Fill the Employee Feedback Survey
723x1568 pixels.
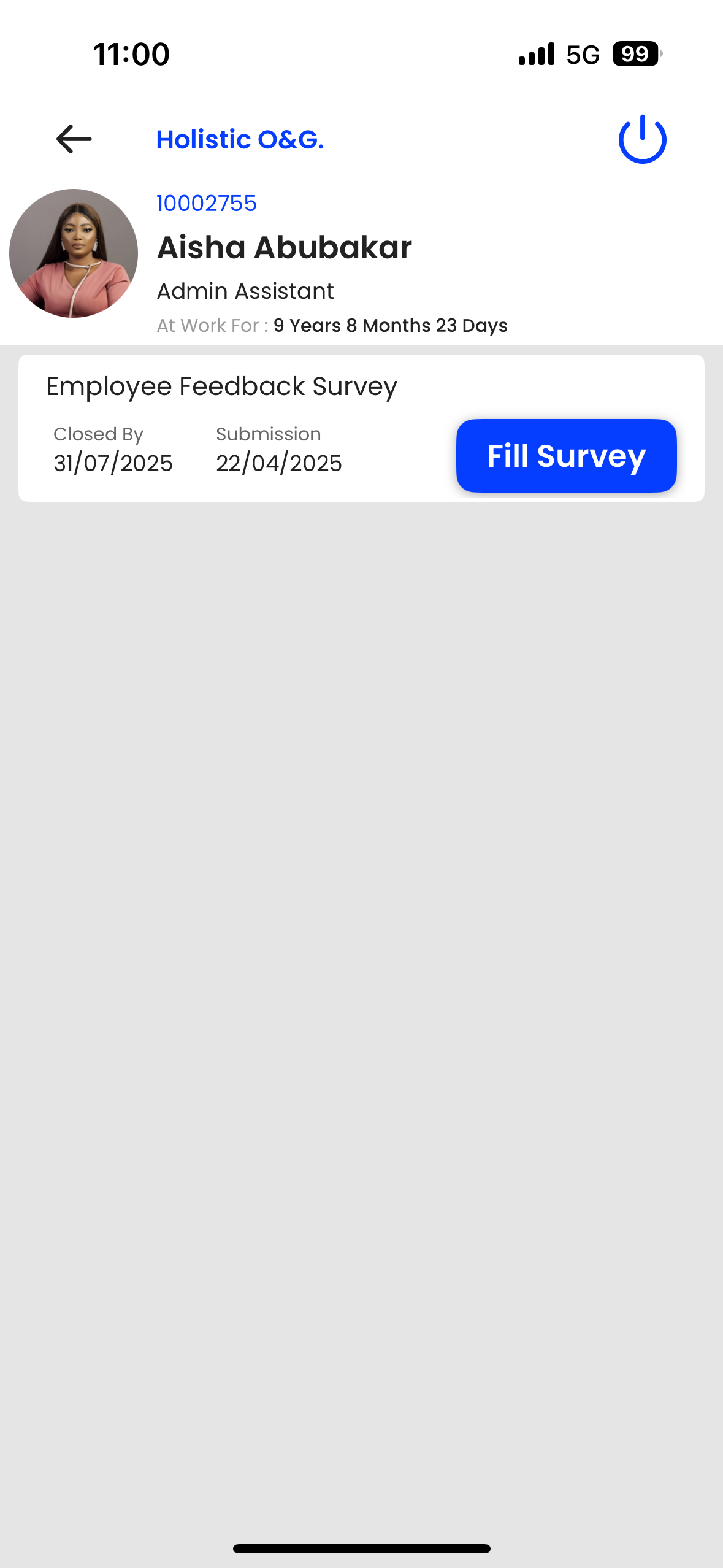click(x=566, y=456)
